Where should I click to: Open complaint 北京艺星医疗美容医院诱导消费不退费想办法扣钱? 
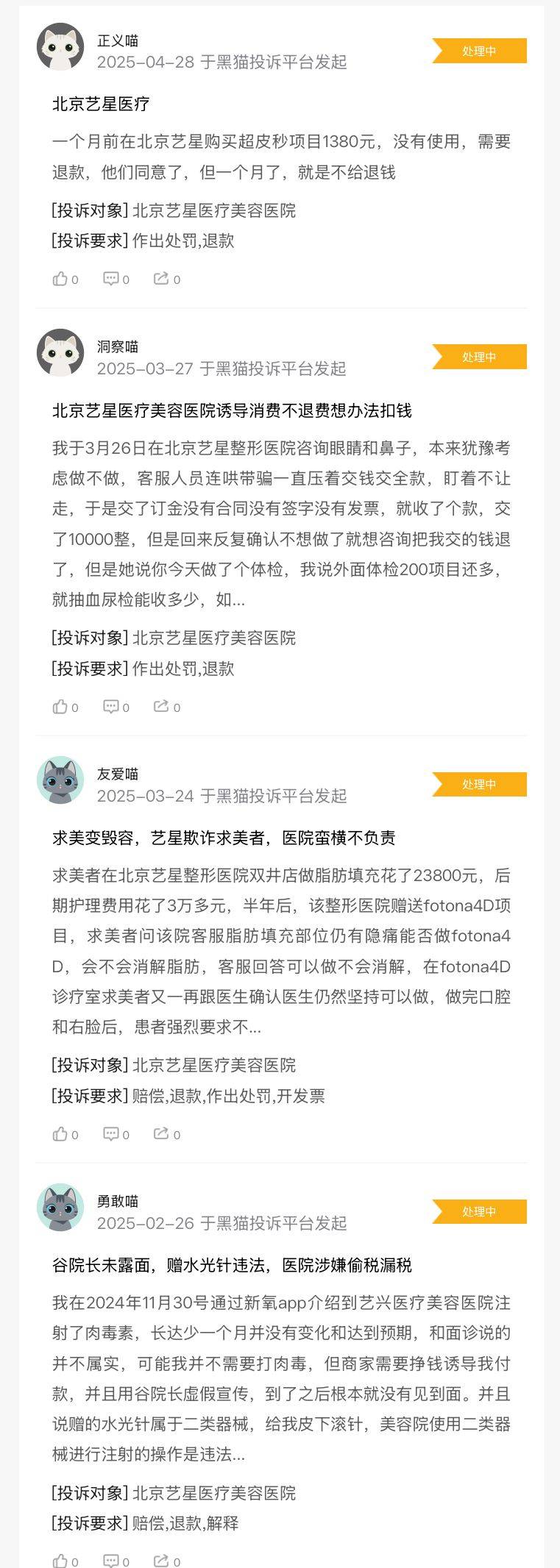tap(232, 410)
